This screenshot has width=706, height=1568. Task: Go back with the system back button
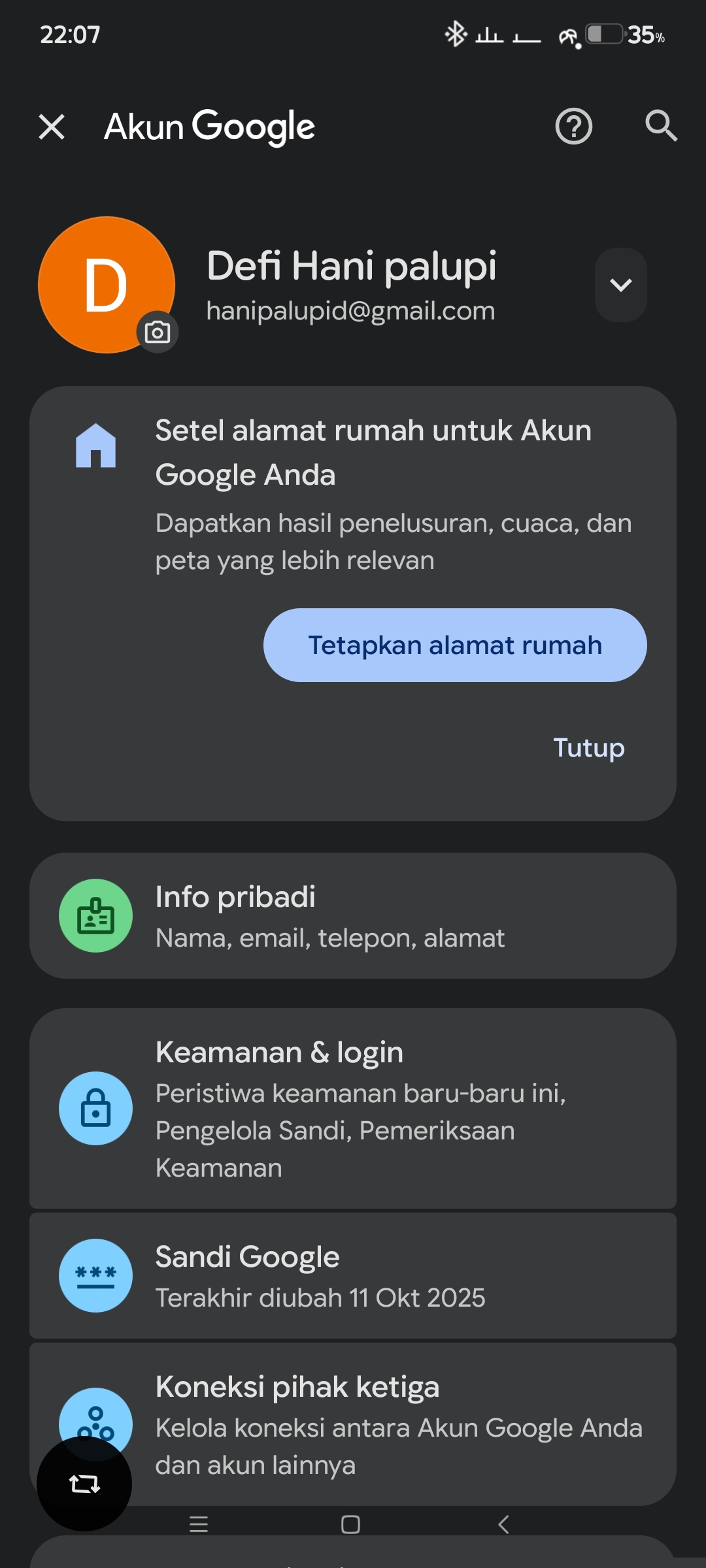pyautogui.click(x=503, y=1525)
